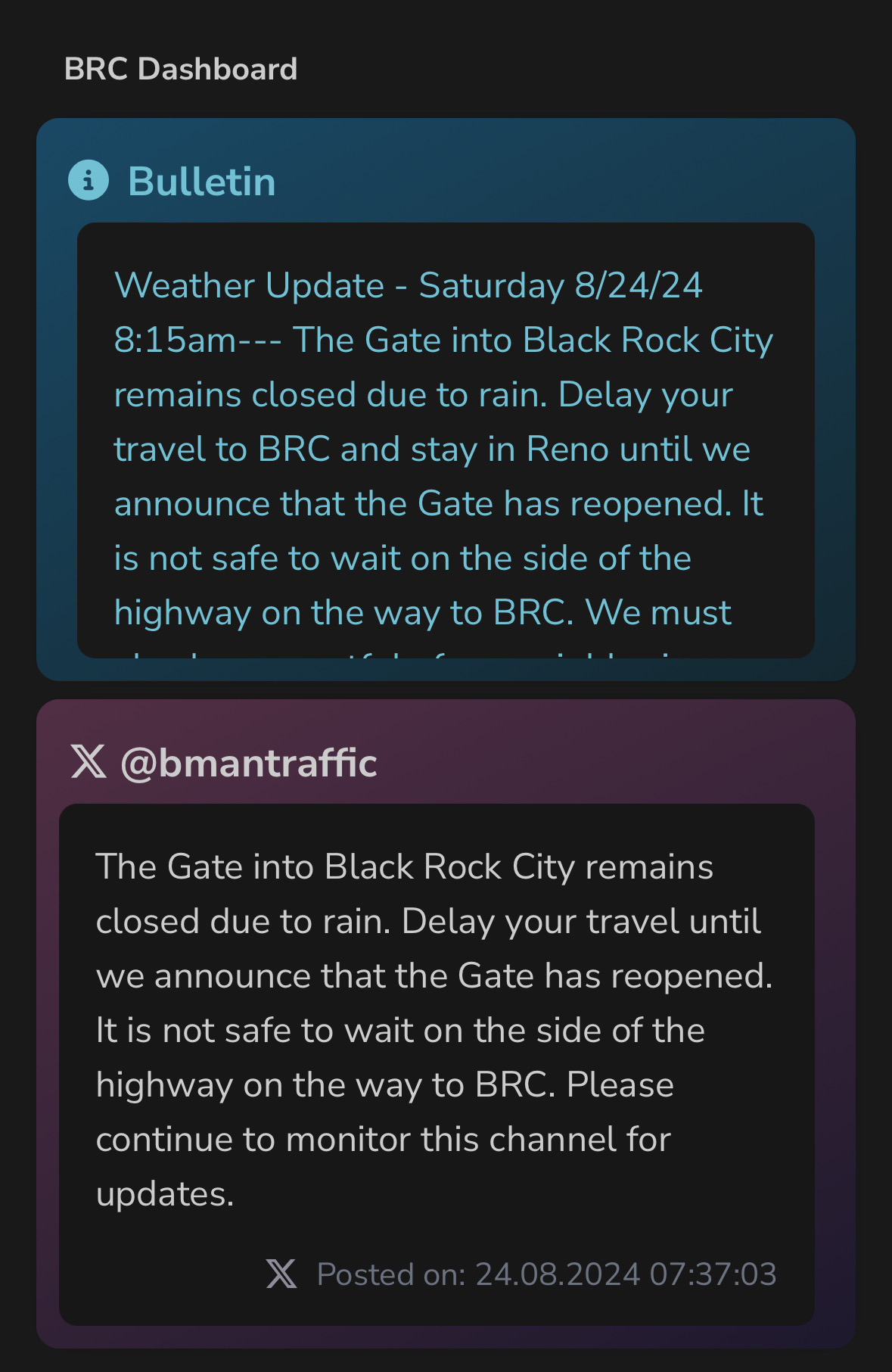The width and height of the screenshot is (892, 1372).
Task: Open the @bmantraffic post about Gate closure
Action: tap(434, 1029)
